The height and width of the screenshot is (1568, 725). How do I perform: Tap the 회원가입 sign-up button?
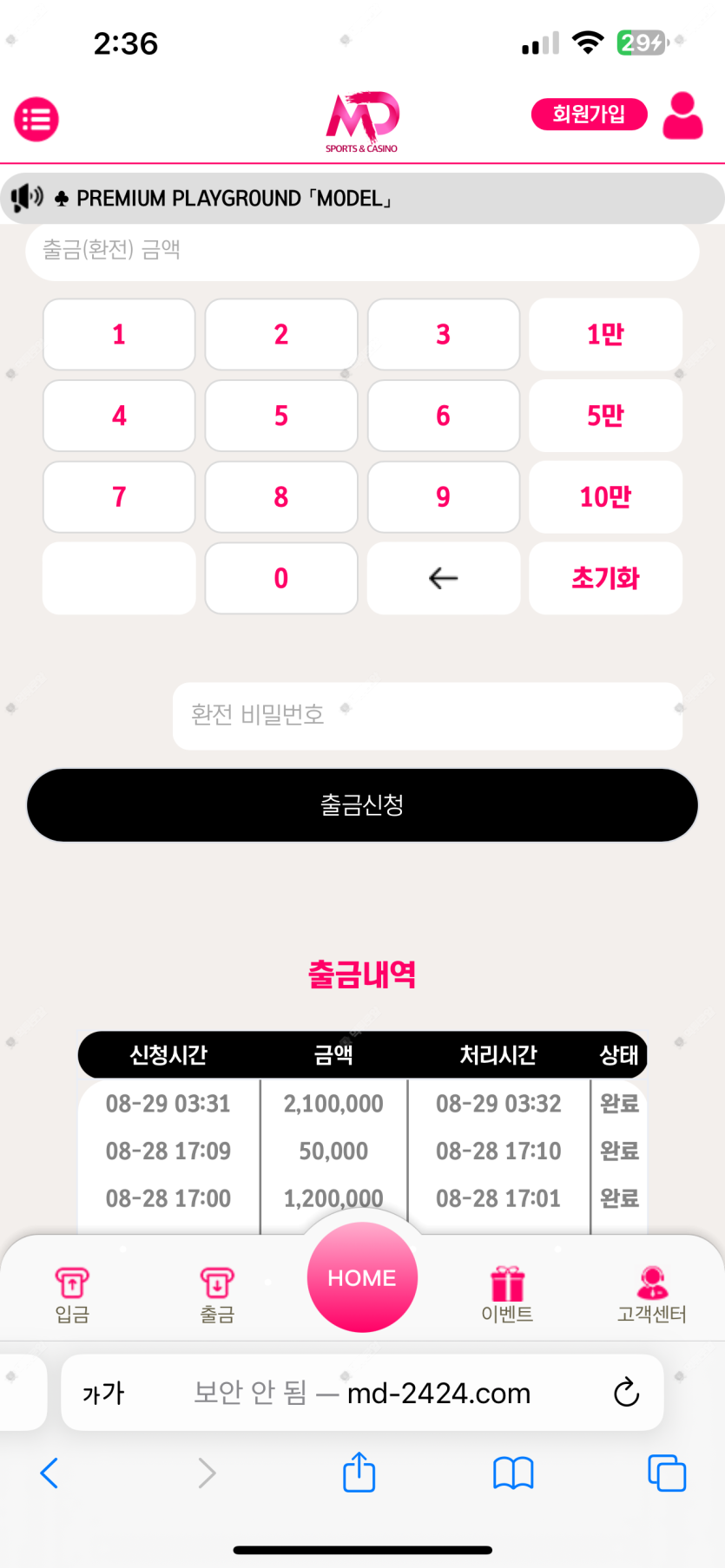589,114
